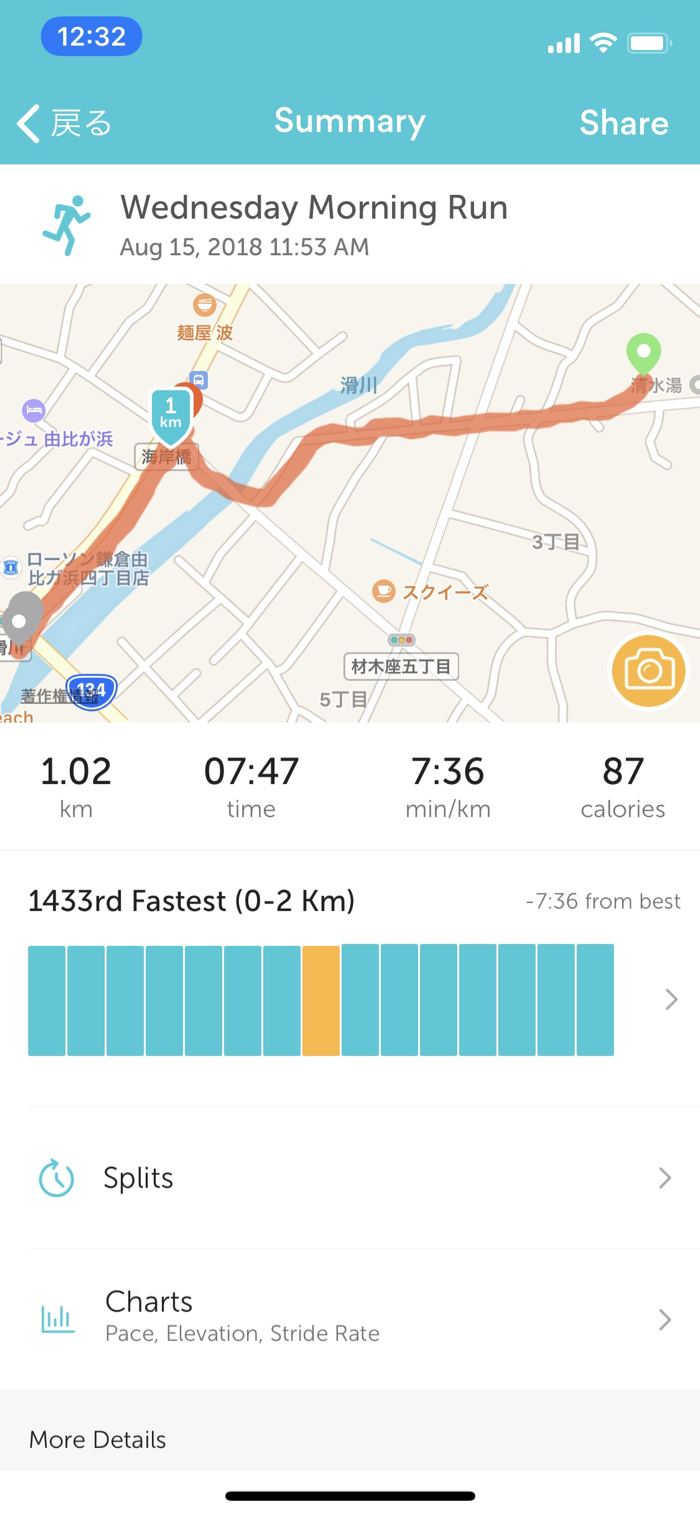Add a photo with the camera button
The width and height of the screenshot is (700, 1516).
pos(649,671)
